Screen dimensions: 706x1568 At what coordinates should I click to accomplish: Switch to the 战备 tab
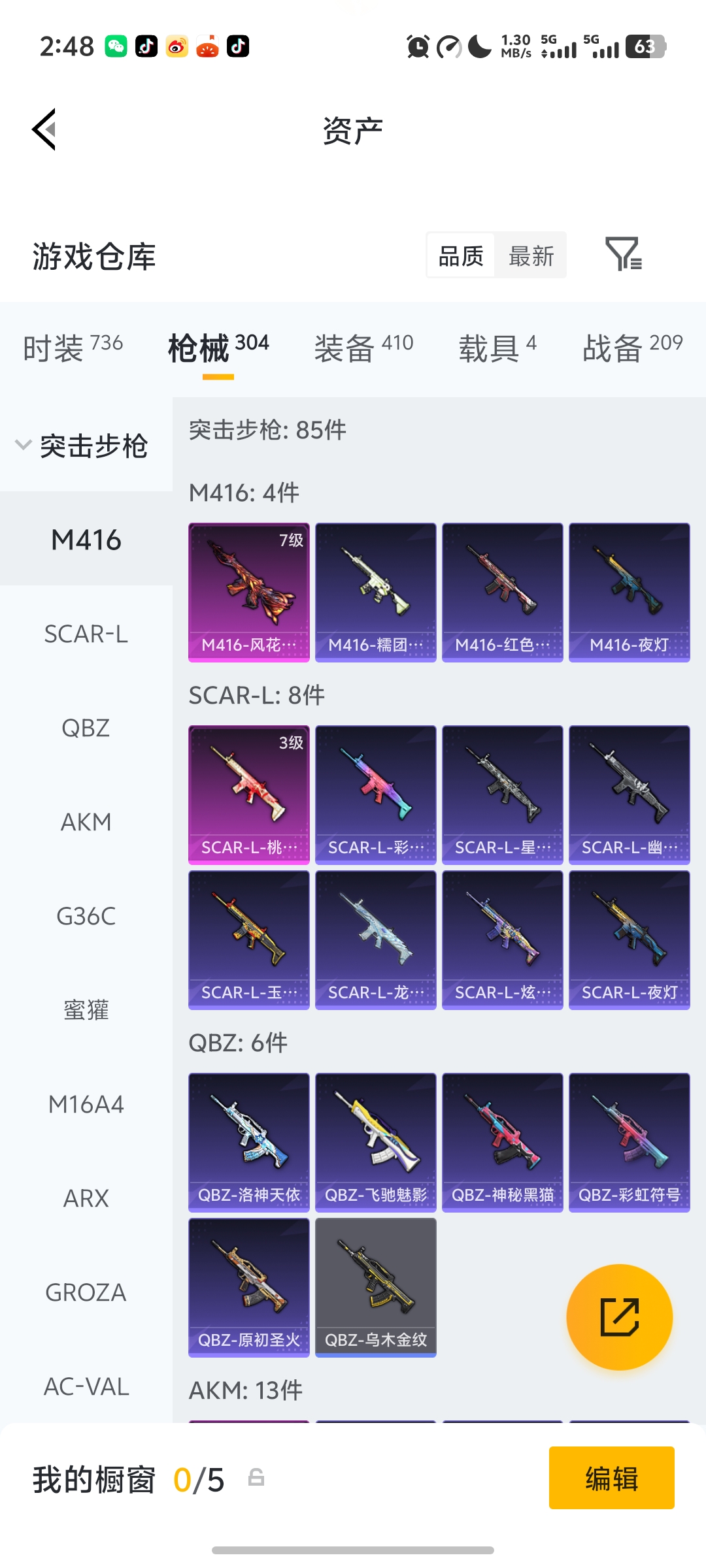pos(631,347)
